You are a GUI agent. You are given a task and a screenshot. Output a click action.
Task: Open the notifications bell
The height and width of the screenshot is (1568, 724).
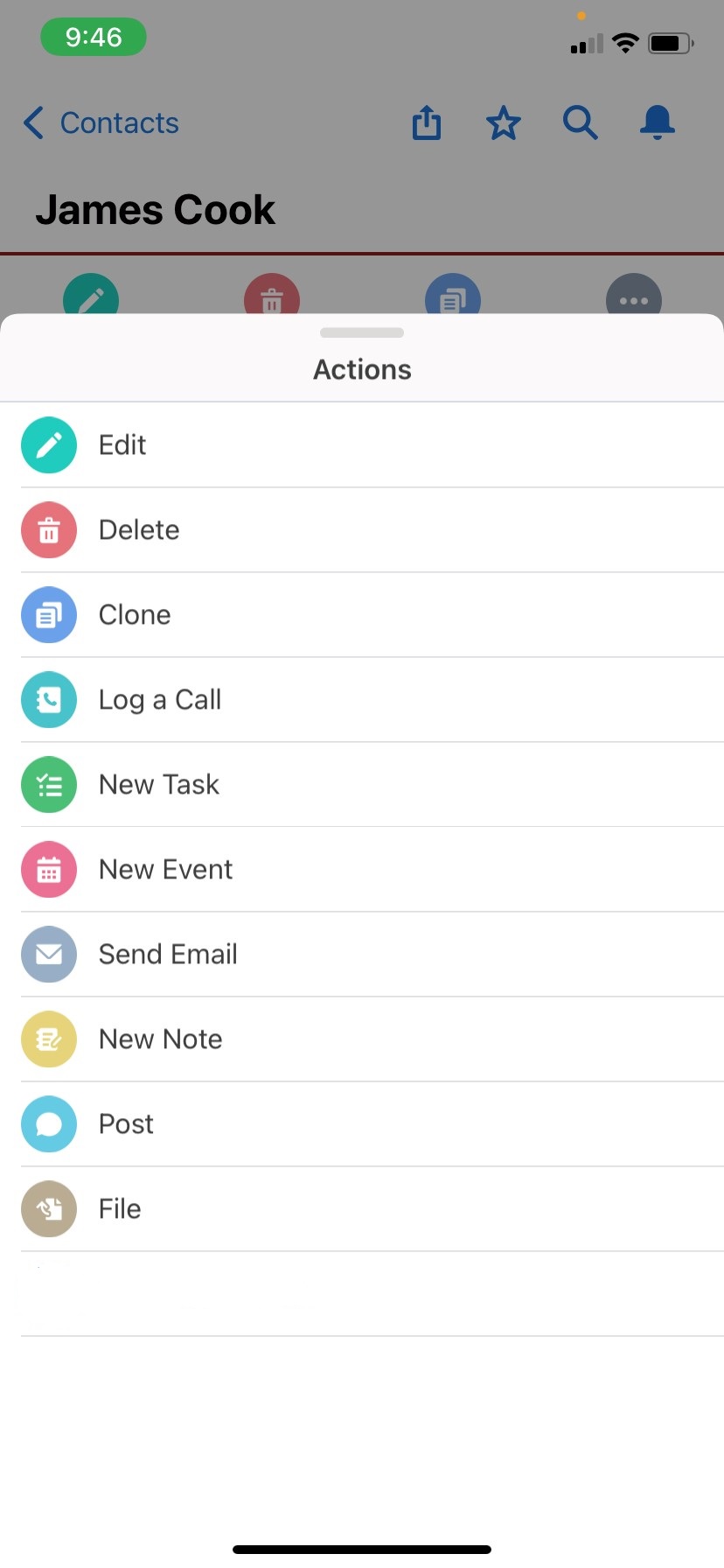pyautogui.click(x=657, y=123)
